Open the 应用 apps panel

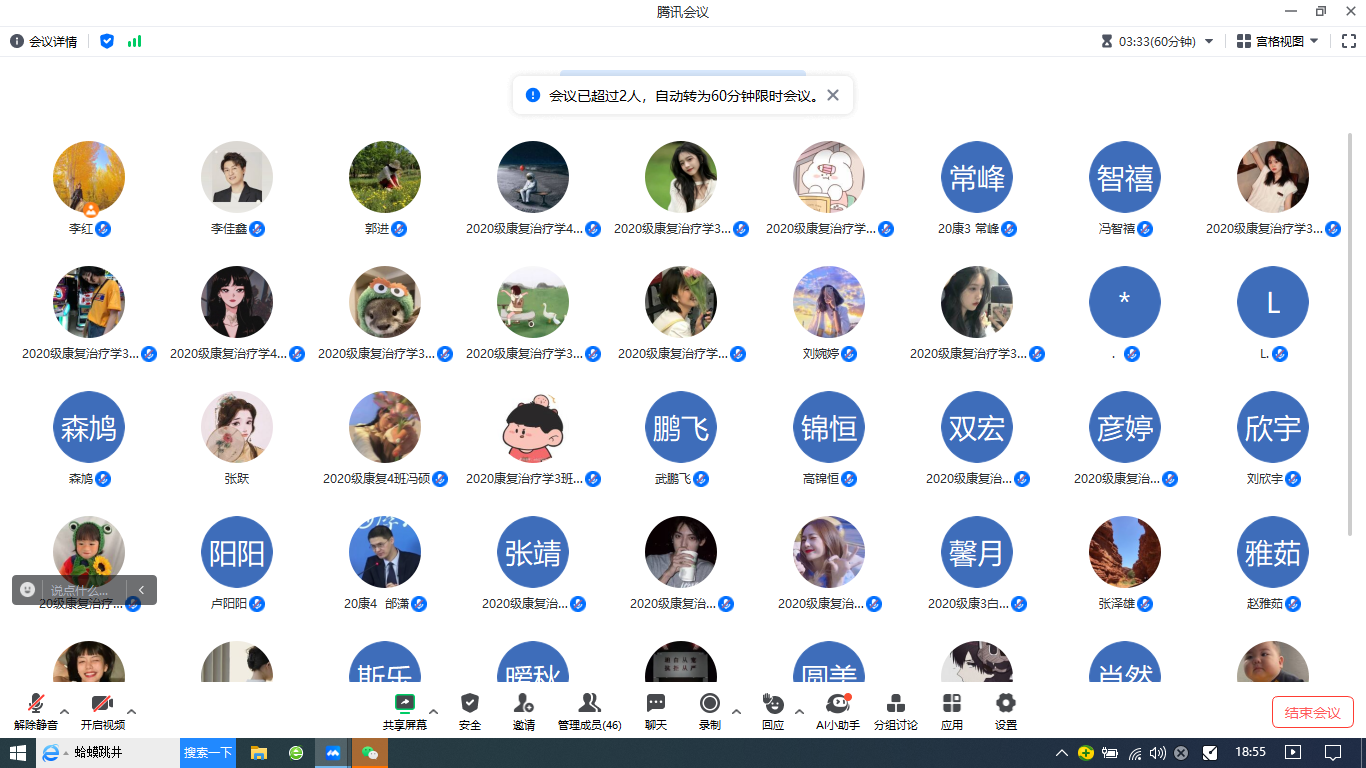pos(952,711)
